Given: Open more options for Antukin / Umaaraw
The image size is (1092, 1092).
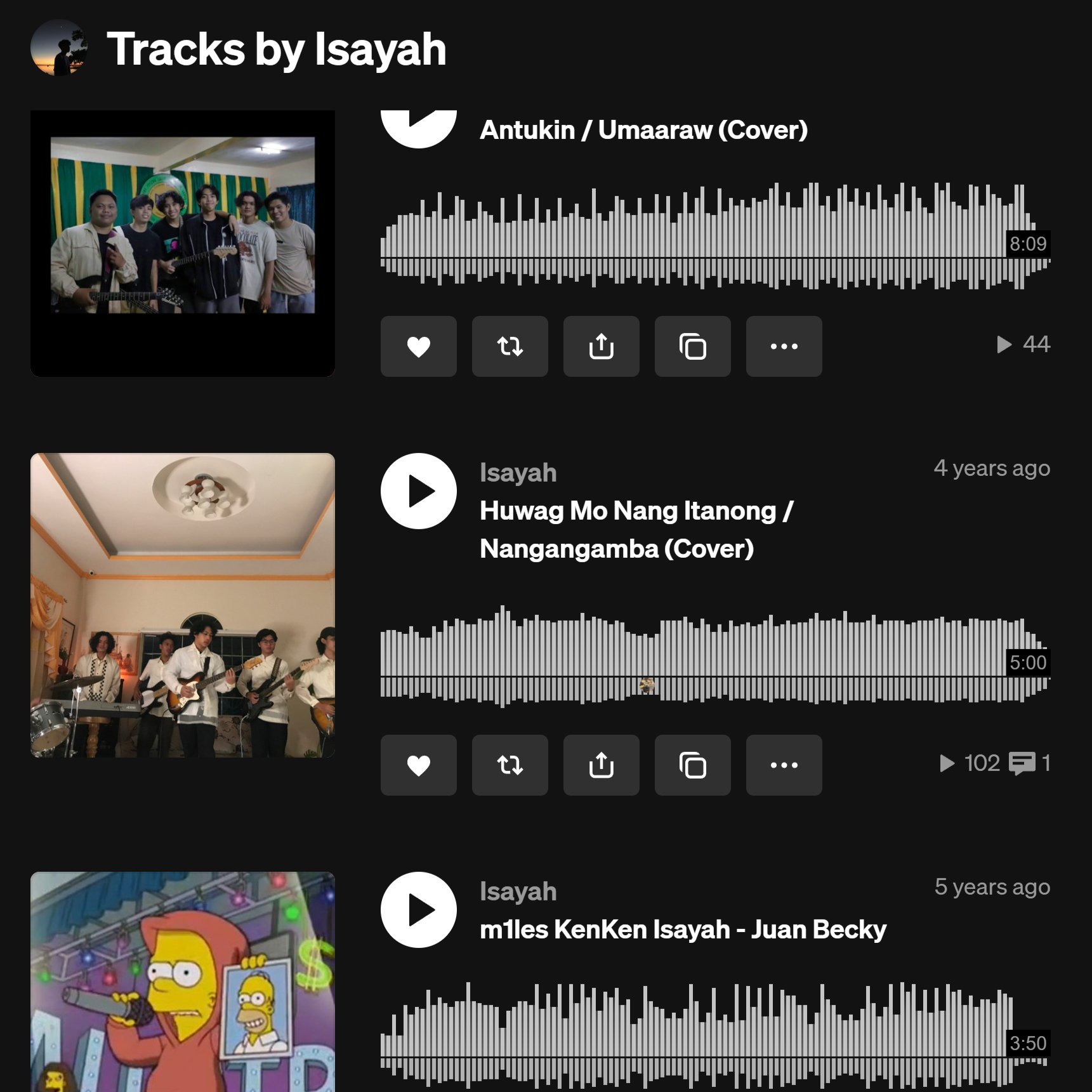Looking at the screenshot, I should pyautogui.click(x=784, y=346).
